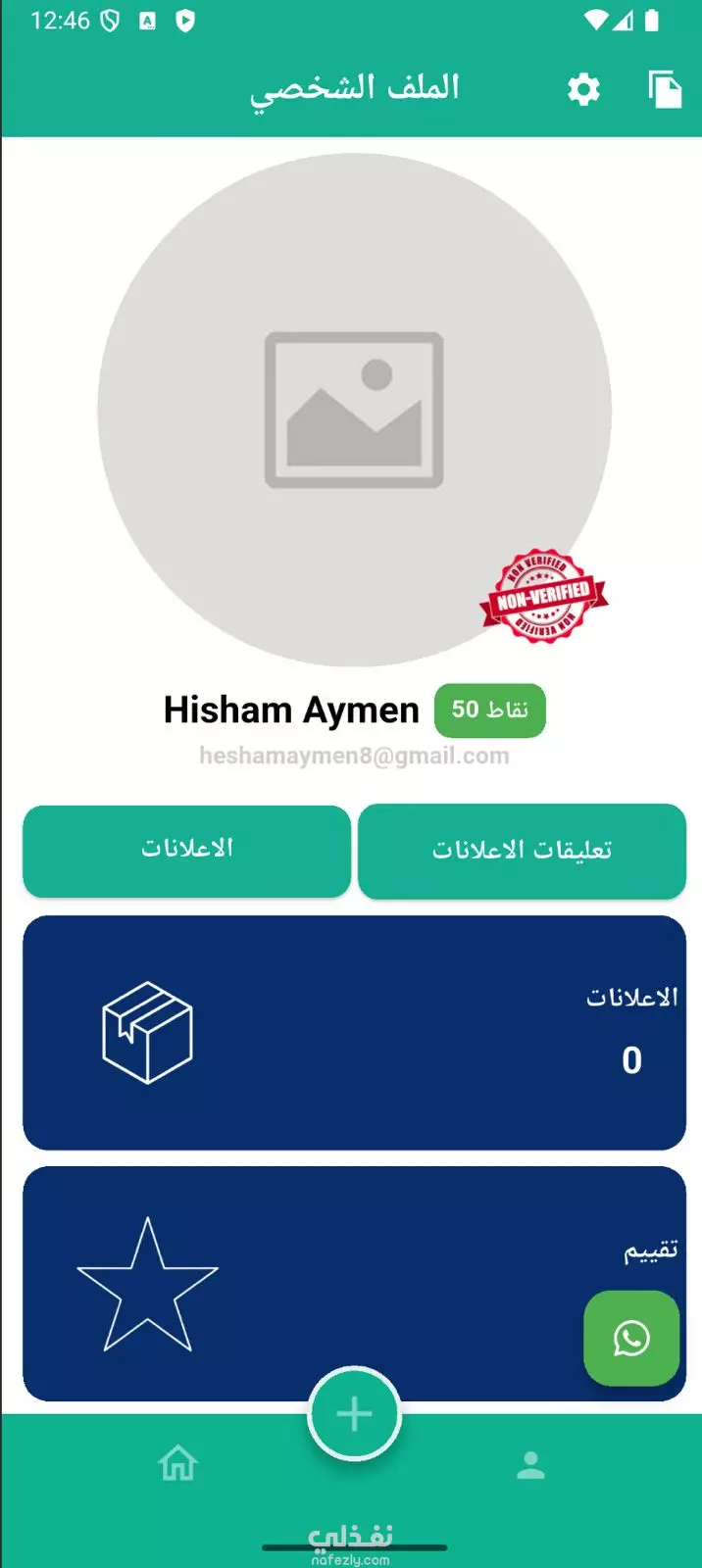
Task: Go to the home tab
Action: point(177,1464)
